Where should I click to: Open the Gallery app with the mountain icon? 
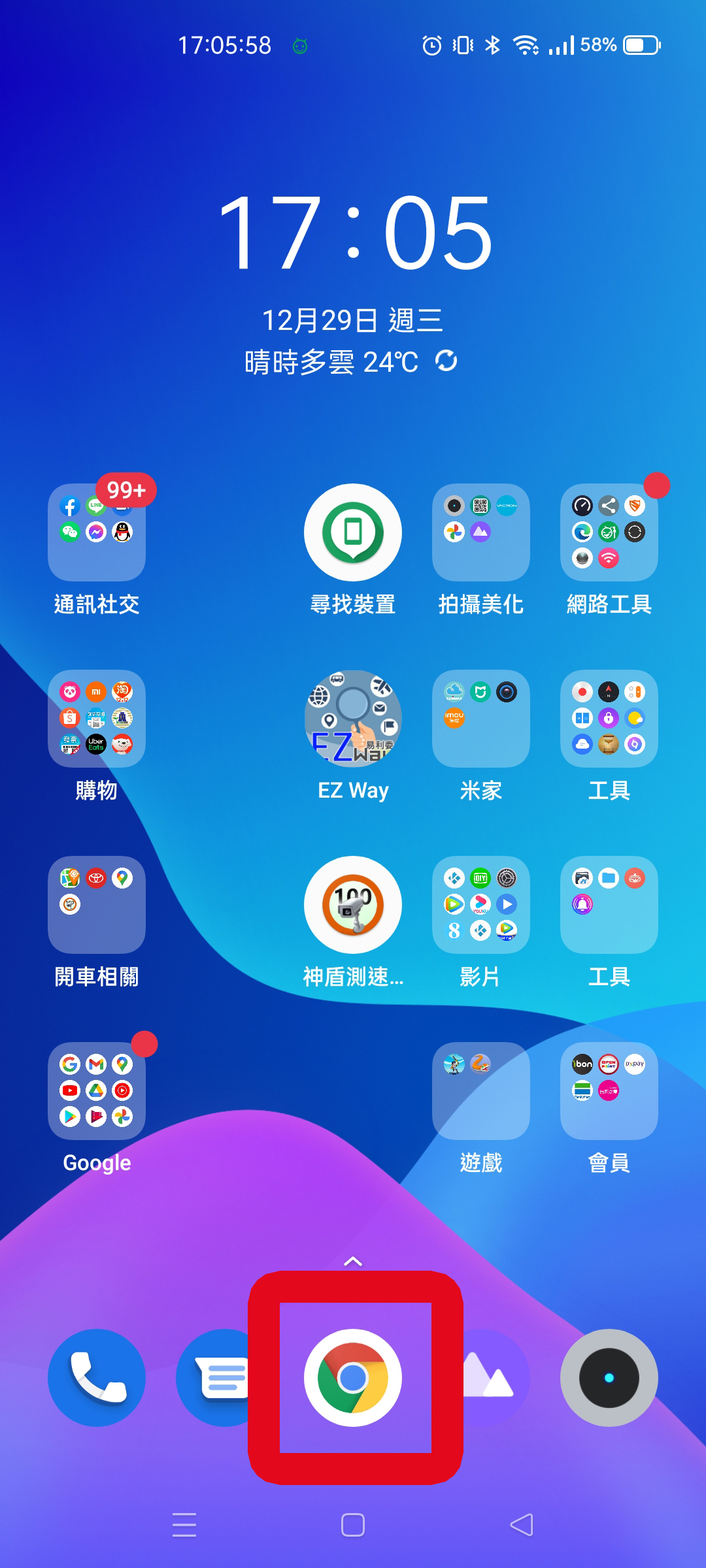494,1377
